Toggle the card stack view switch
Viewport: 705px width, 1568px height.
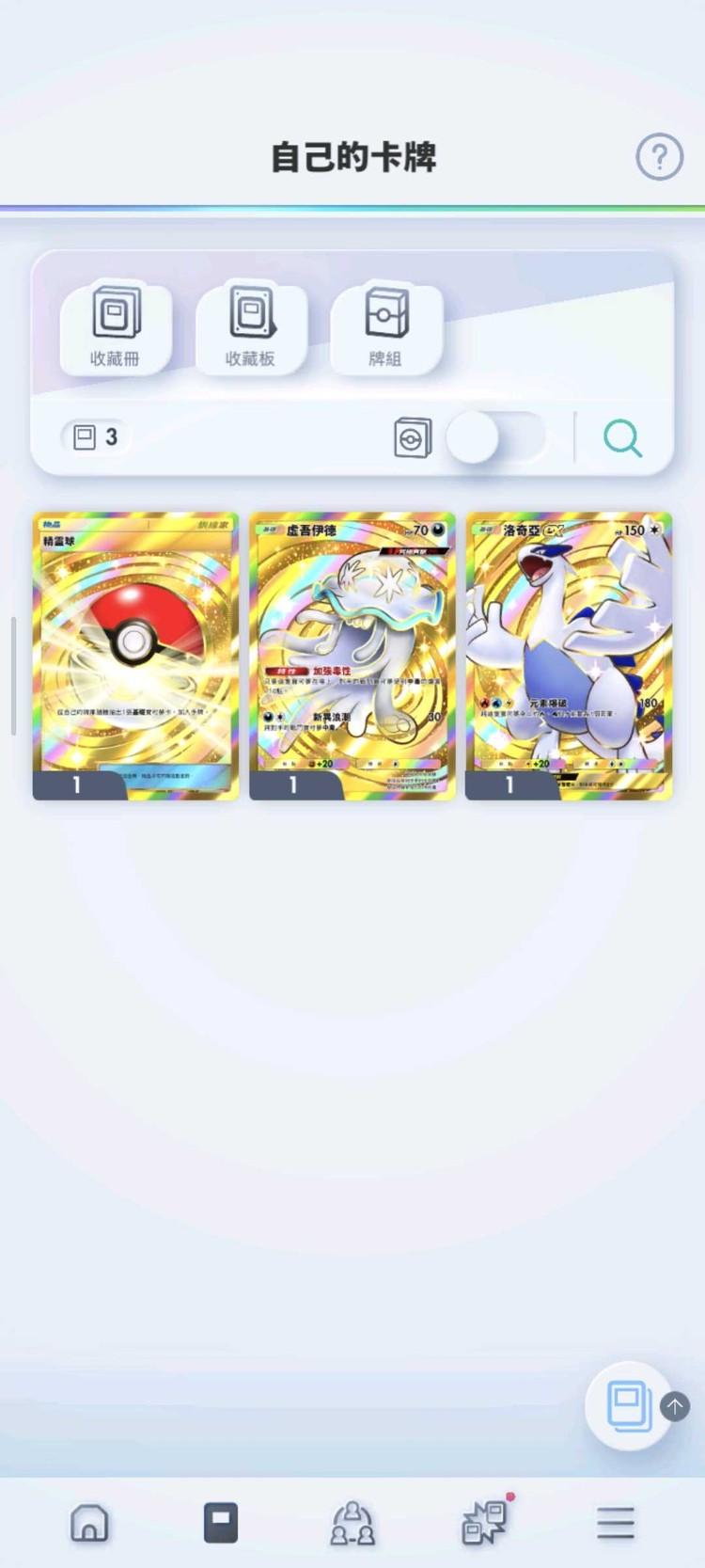[495, 438]
